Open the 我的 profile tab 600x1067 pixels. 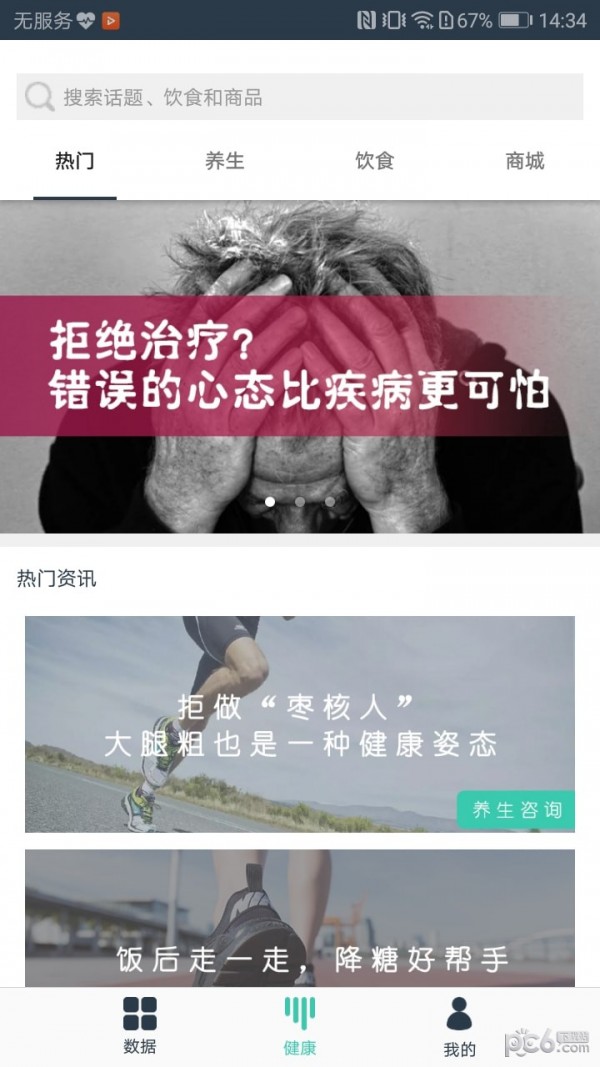(459, 1025)
